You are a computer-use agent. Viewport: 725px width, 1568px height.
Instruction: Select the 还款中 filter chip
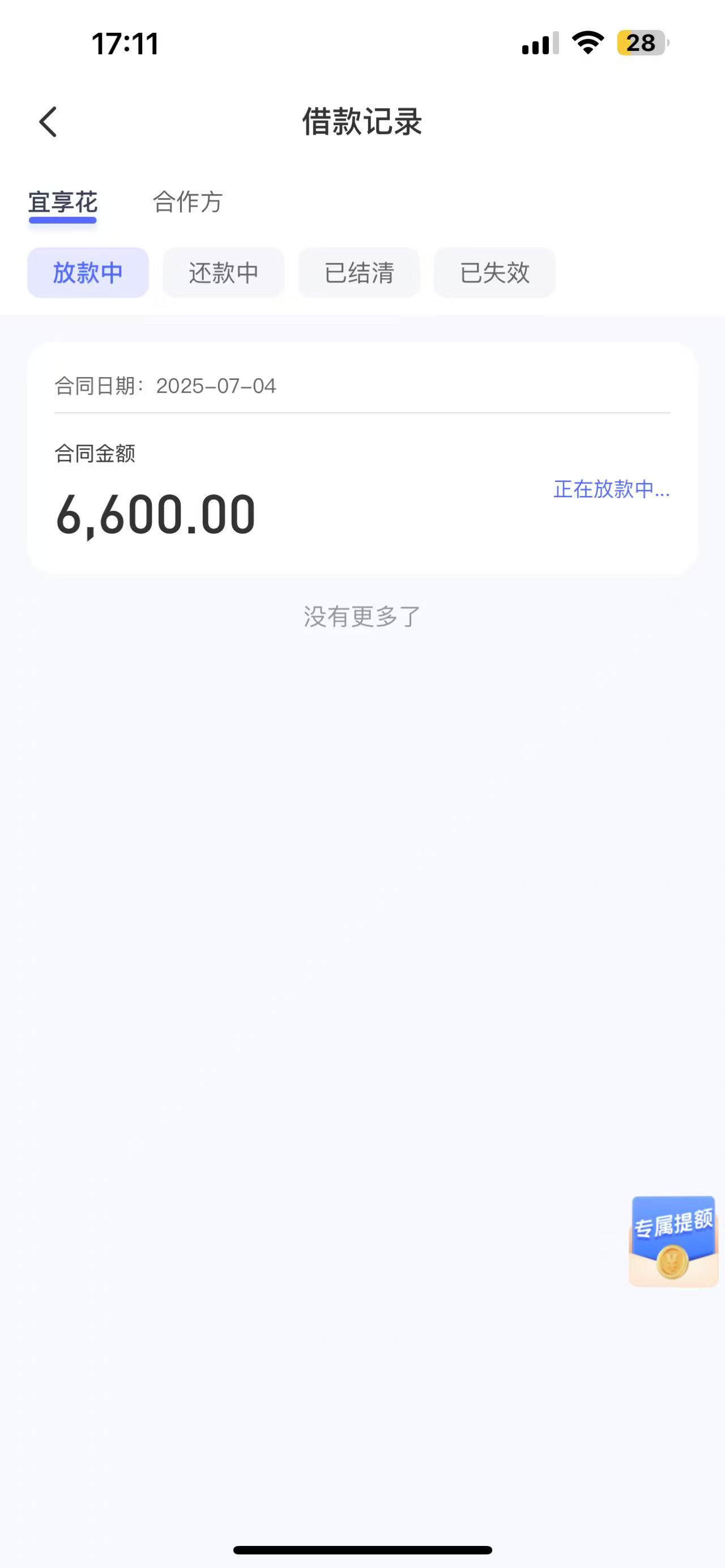[x=223, y=273]
